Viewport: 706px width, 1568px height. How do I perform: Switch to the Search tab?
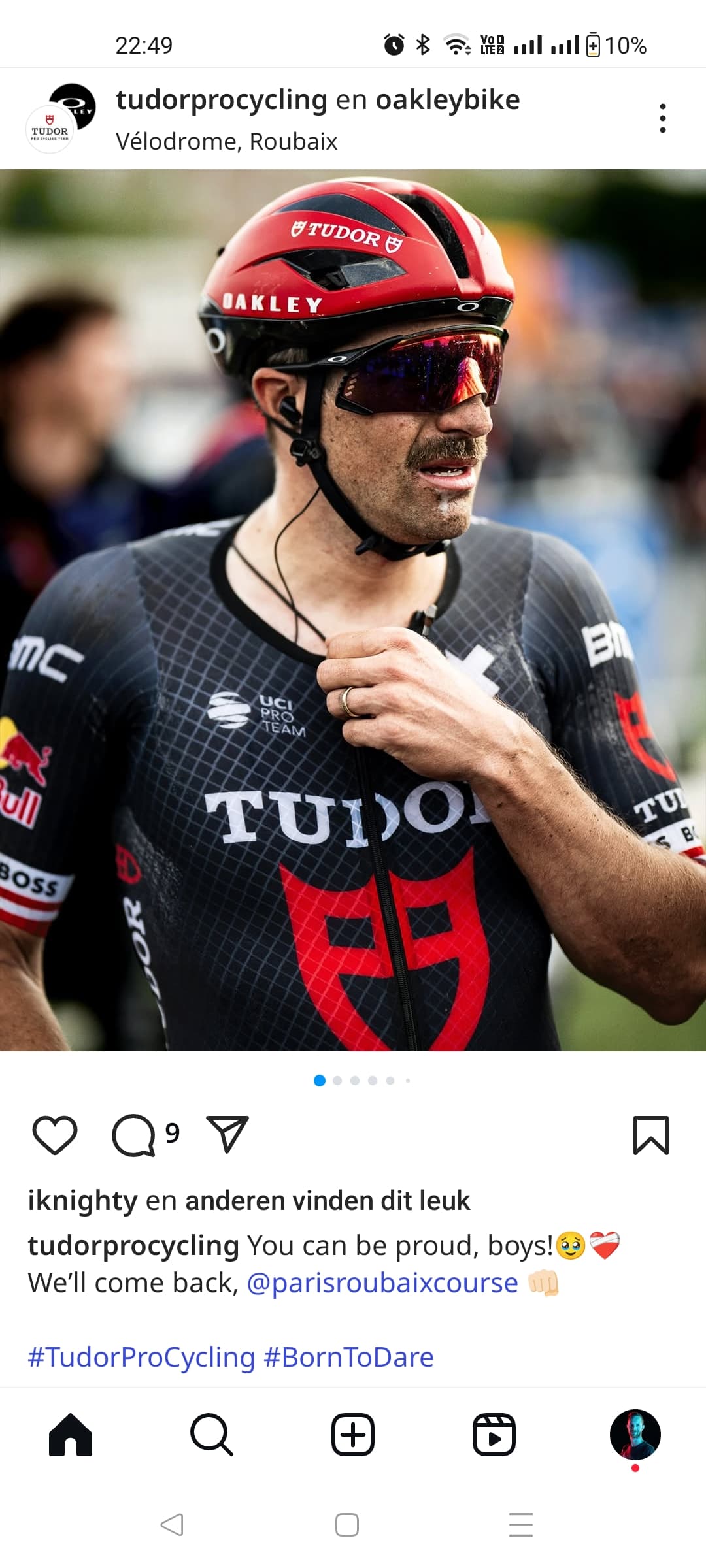coord(211,1435)
